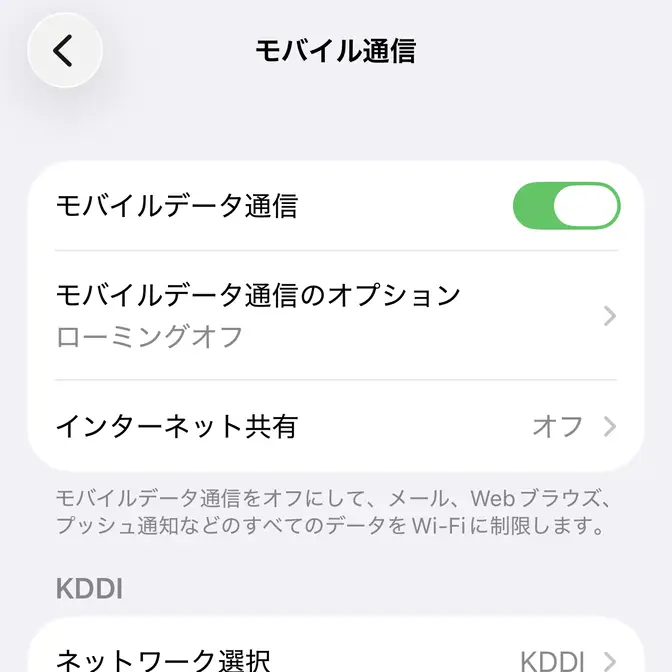Open ネットワーク選択 for KDDI

[x=336, y=659]
